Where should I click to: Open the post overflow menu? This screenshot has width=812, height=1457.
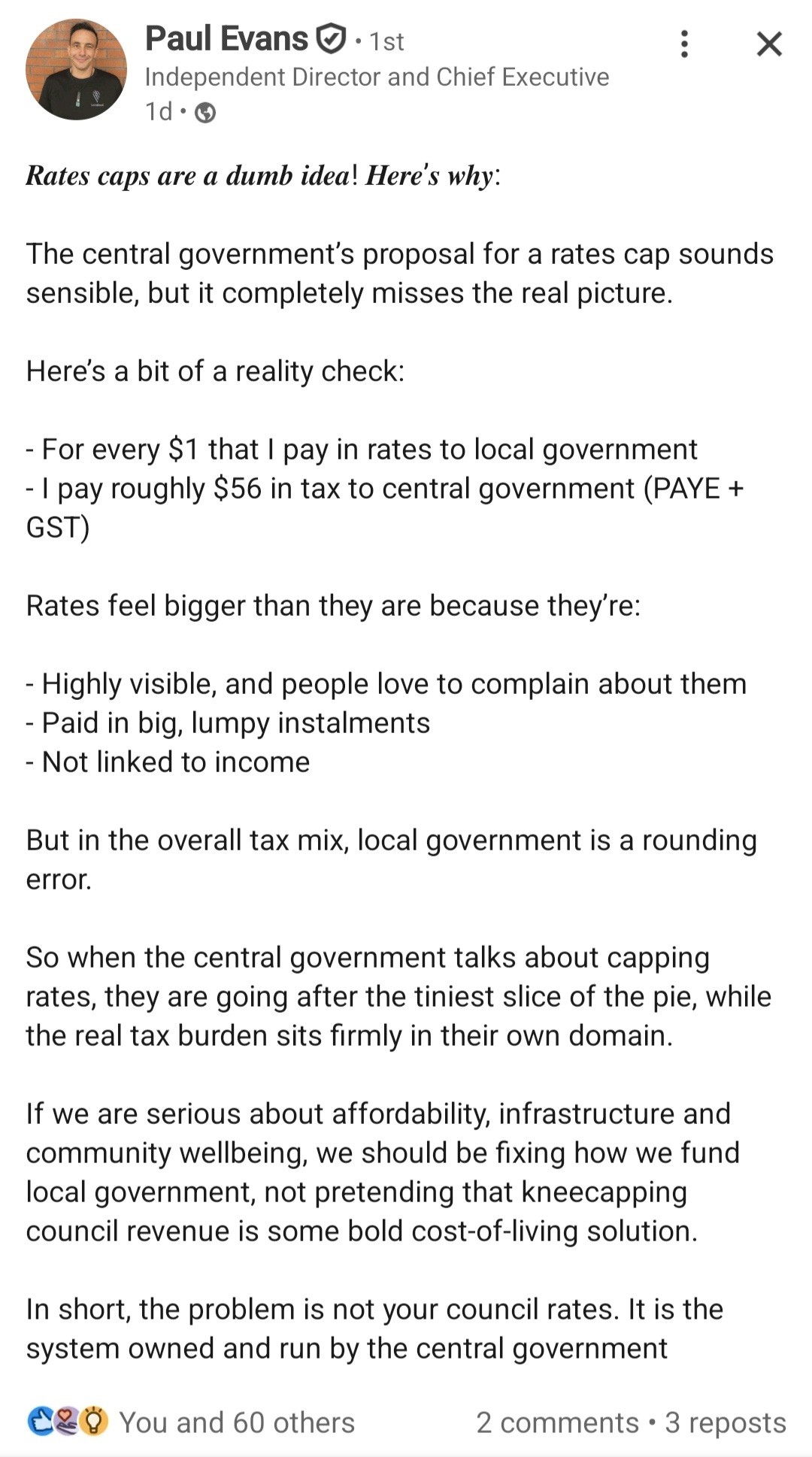point(683,44)
